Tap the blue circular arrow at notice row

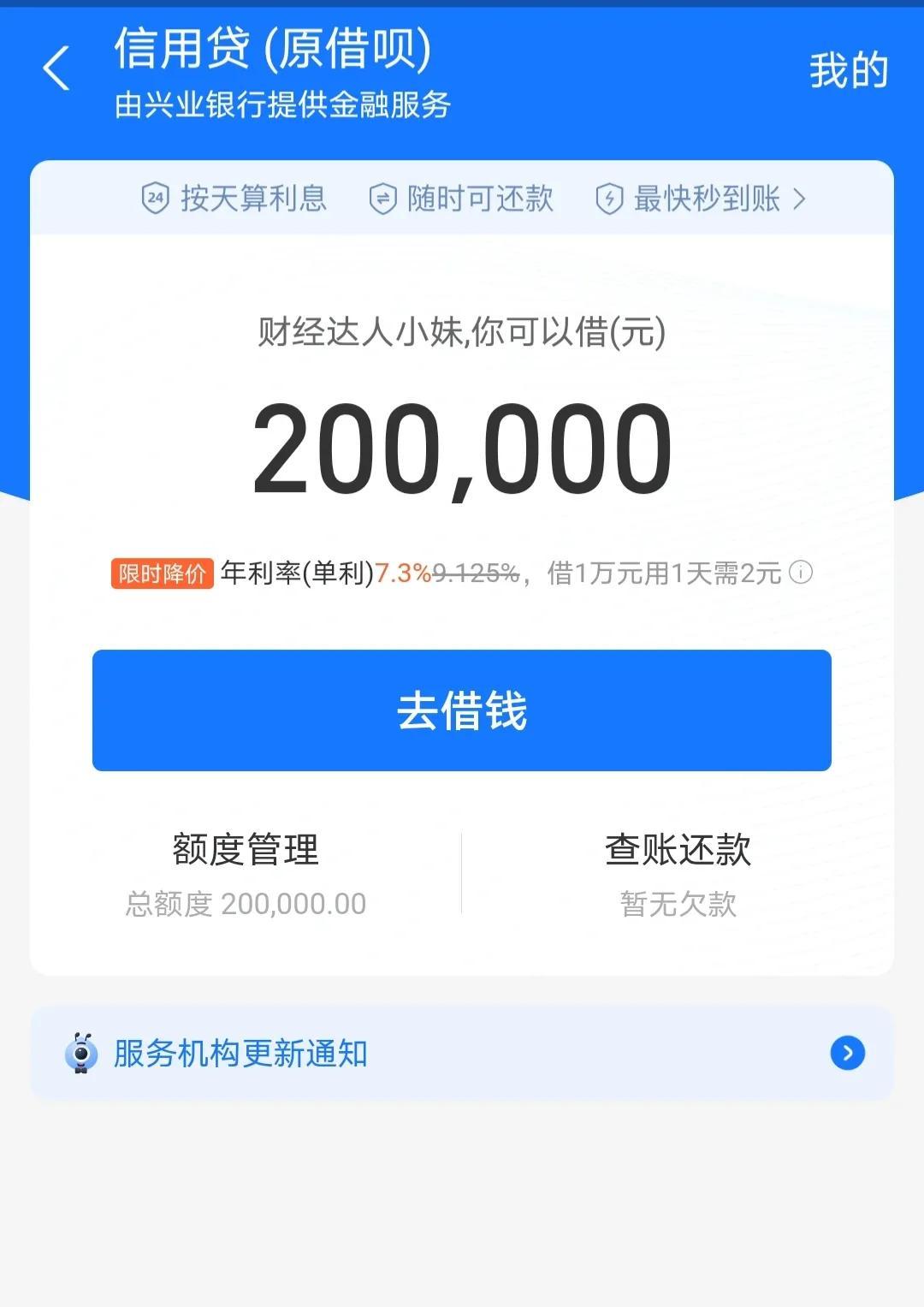click(x=847, y=1055)
